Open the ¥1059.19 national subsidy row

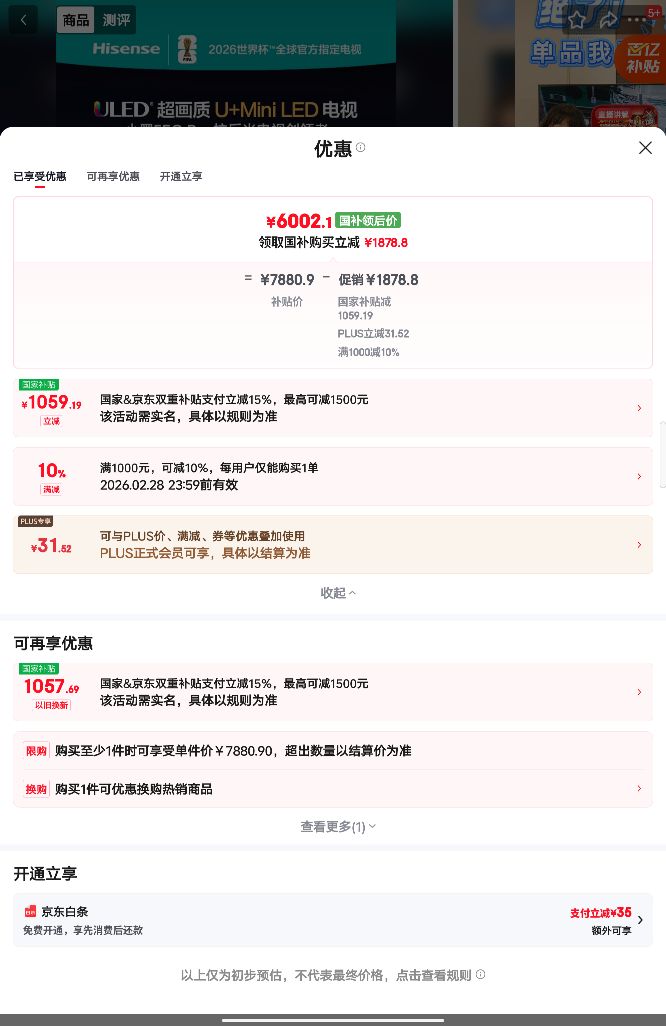[332, 408]
